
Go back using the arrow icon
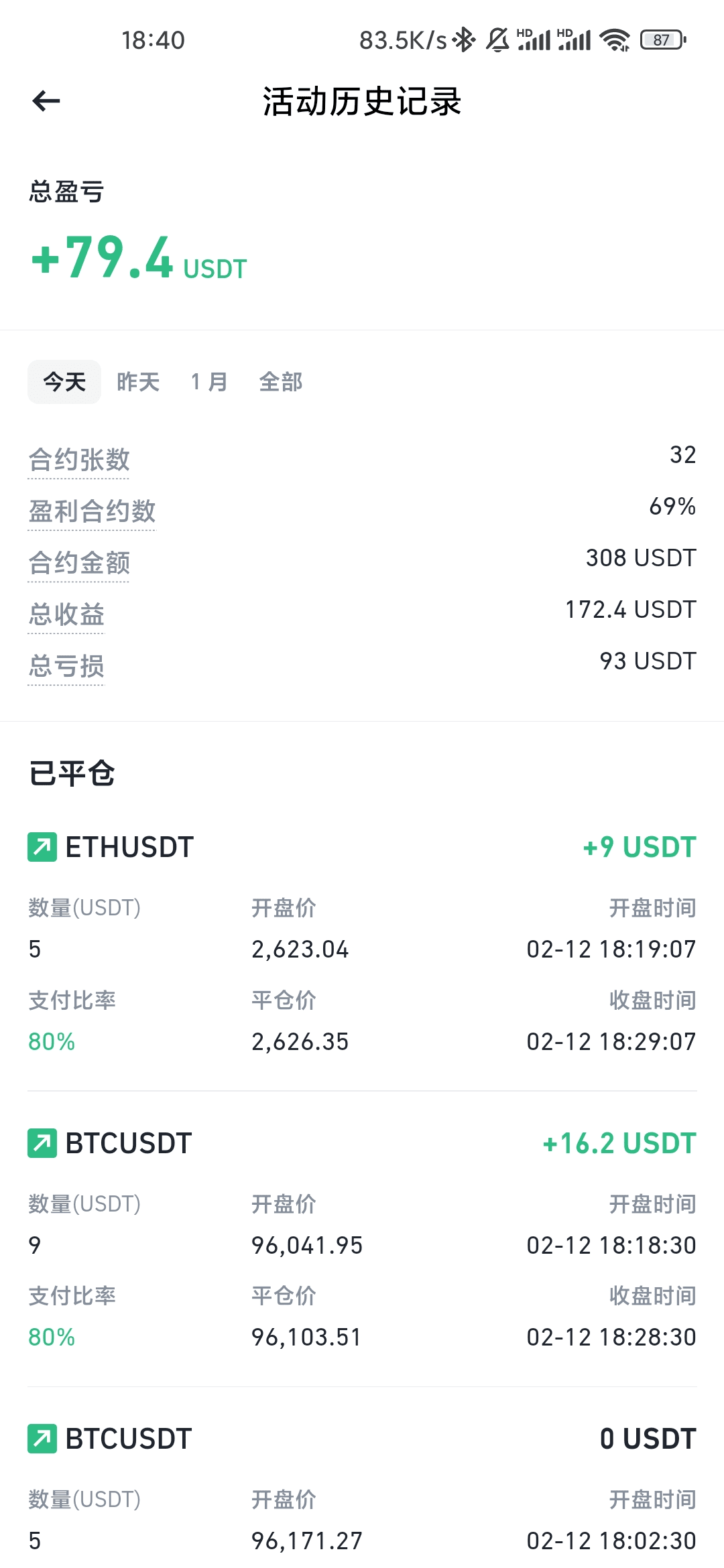pos(46,101)
